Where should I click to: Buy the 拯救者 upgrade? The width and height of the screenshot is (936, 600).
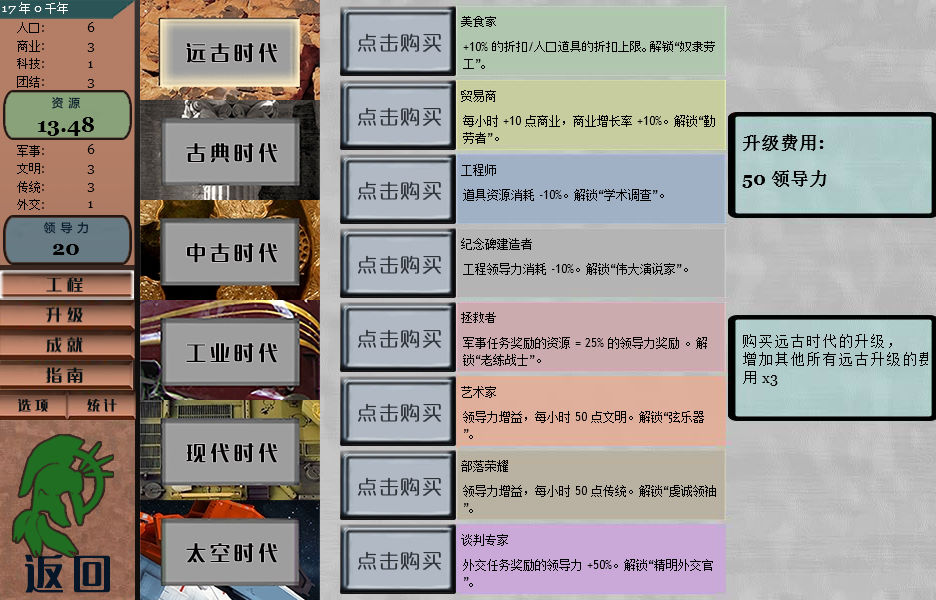coord(399,339)
